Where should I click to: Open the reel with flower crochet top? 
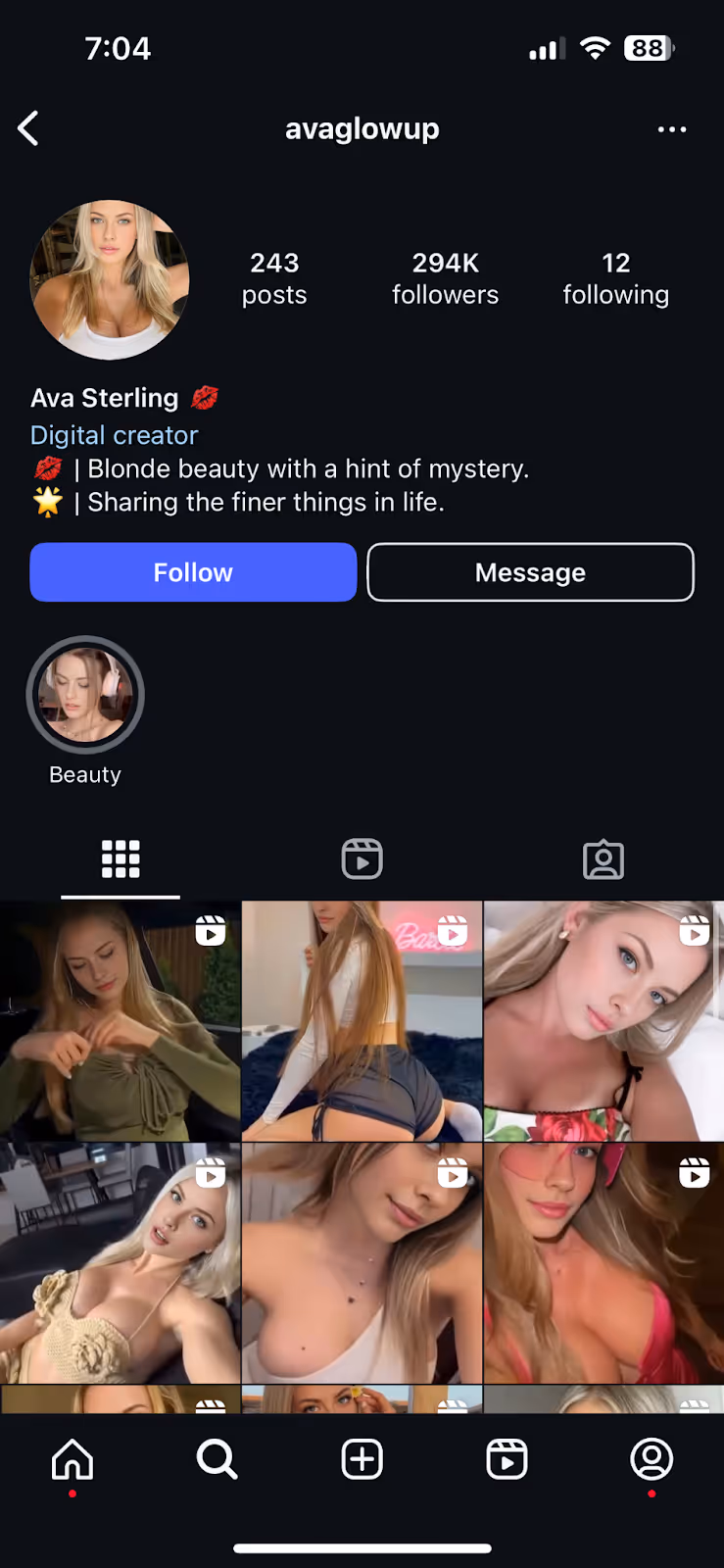[x=120, y=1262]
